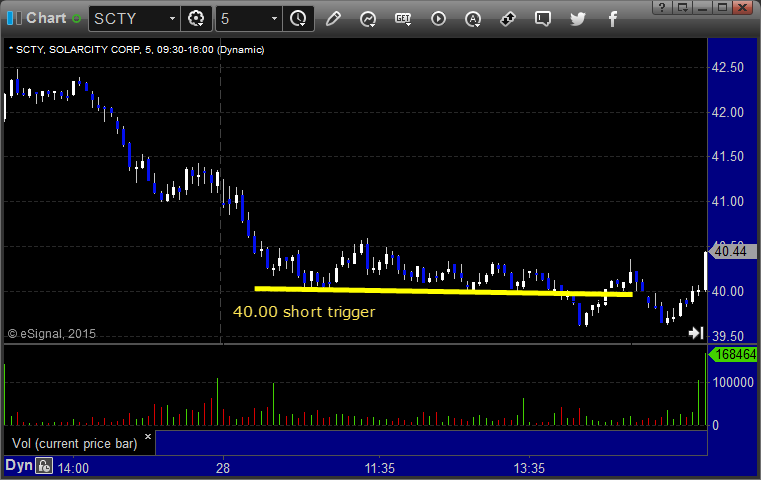
Task: Open the alerts A icon
Action: coord(473,18)
